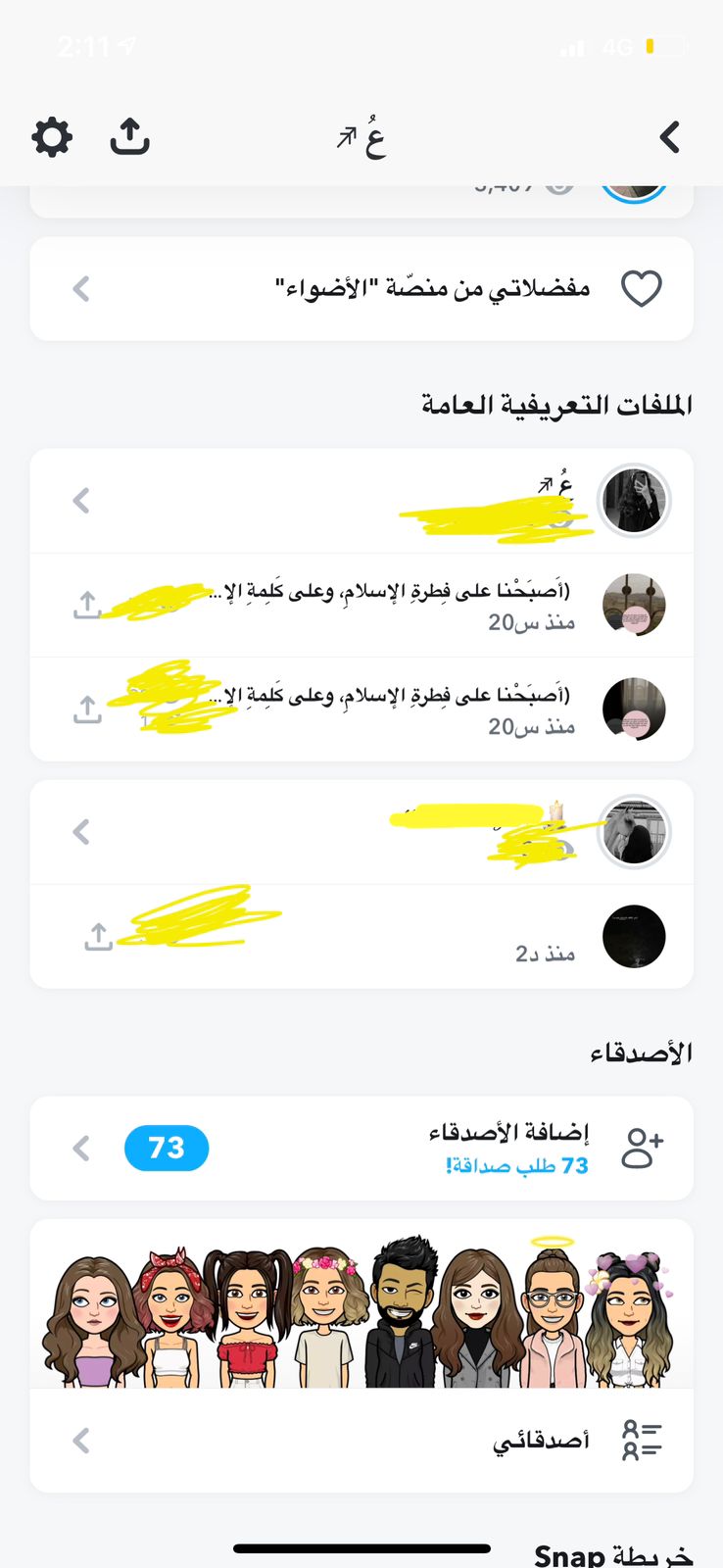Open settings via the gear icon
This screenshot has height=1568, width=723.
(x=52, y=137)
